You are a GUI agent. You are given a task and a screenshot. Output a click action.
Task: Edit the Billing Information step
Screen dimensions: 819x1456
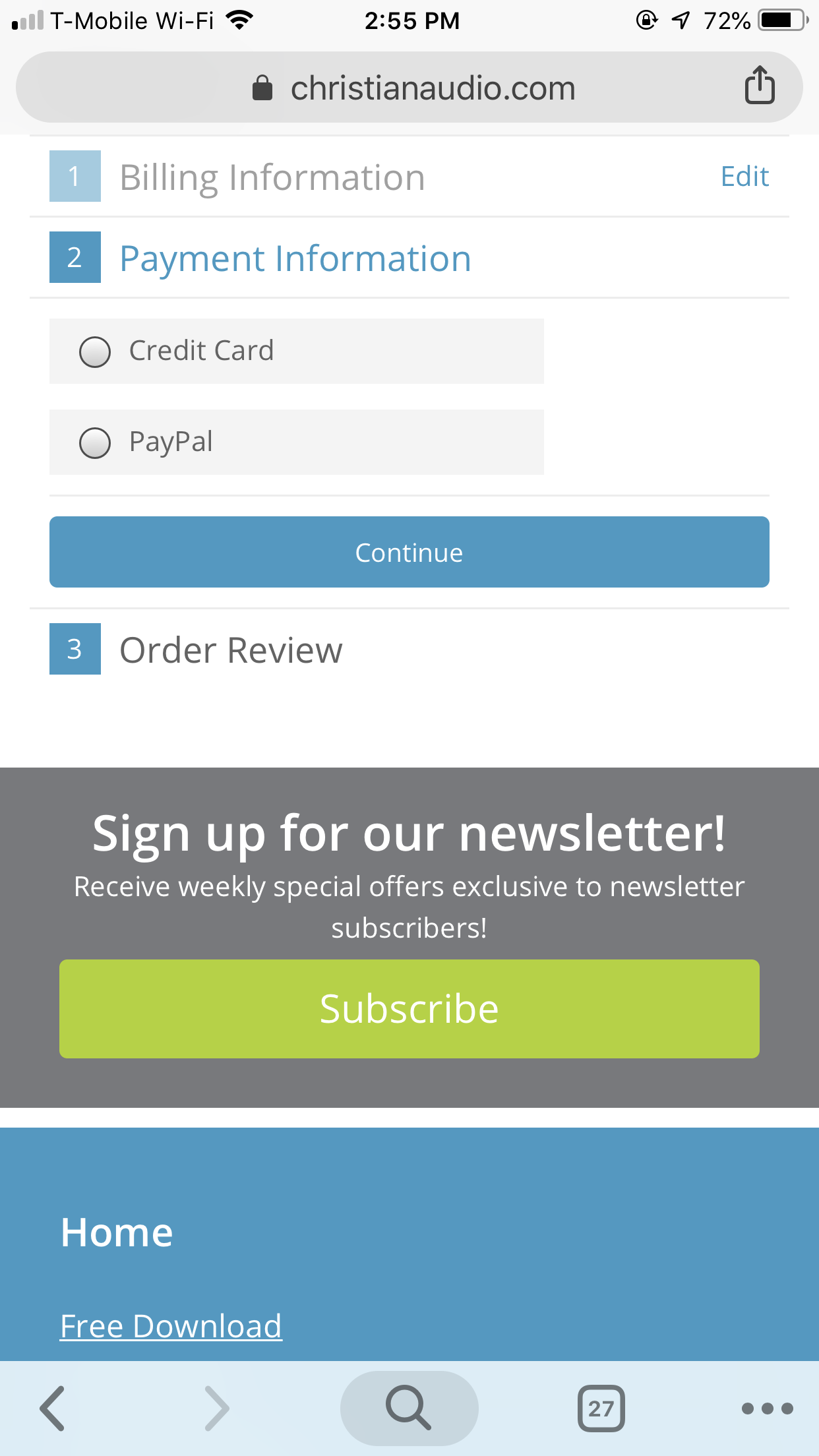[744, 177]
